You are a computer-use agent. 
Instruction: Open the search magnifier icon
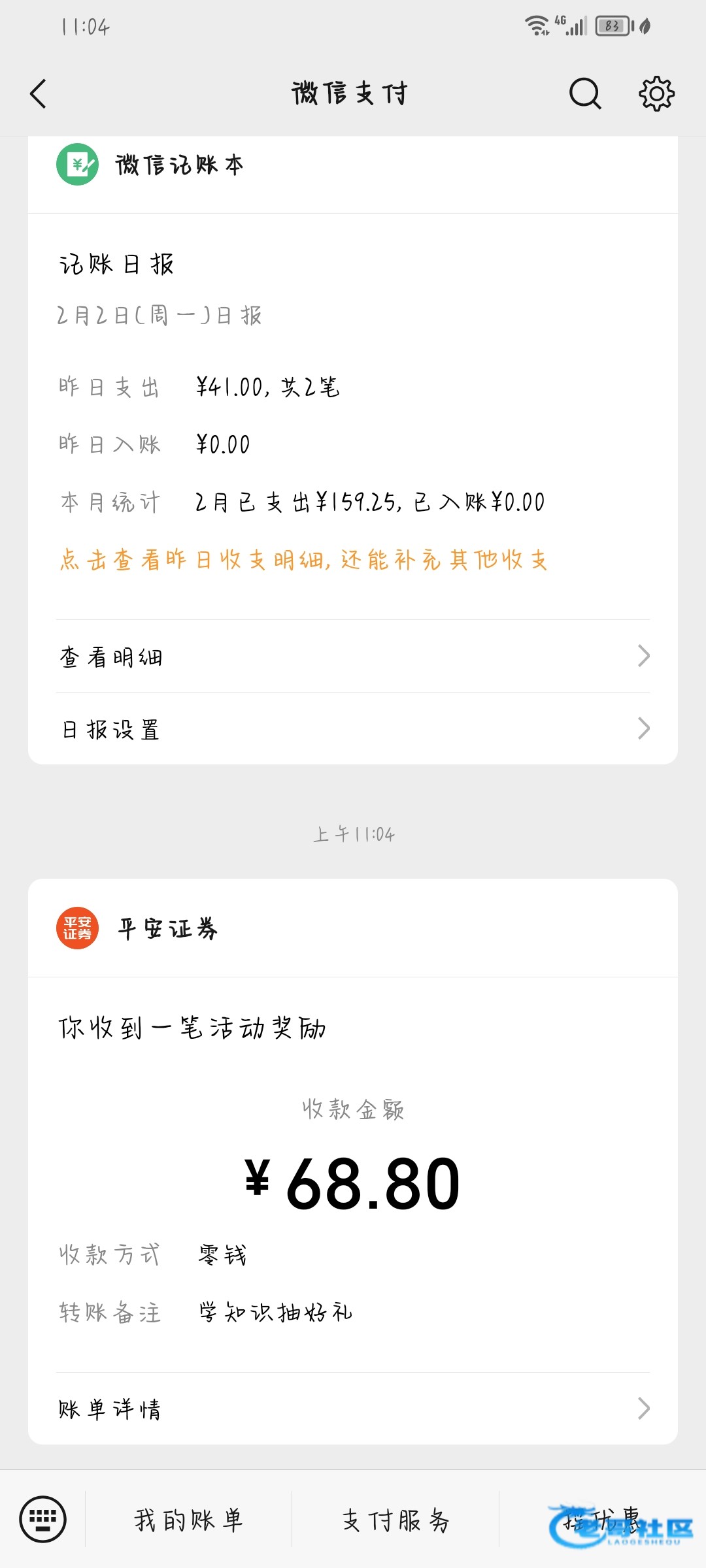(x=585, y=93)
